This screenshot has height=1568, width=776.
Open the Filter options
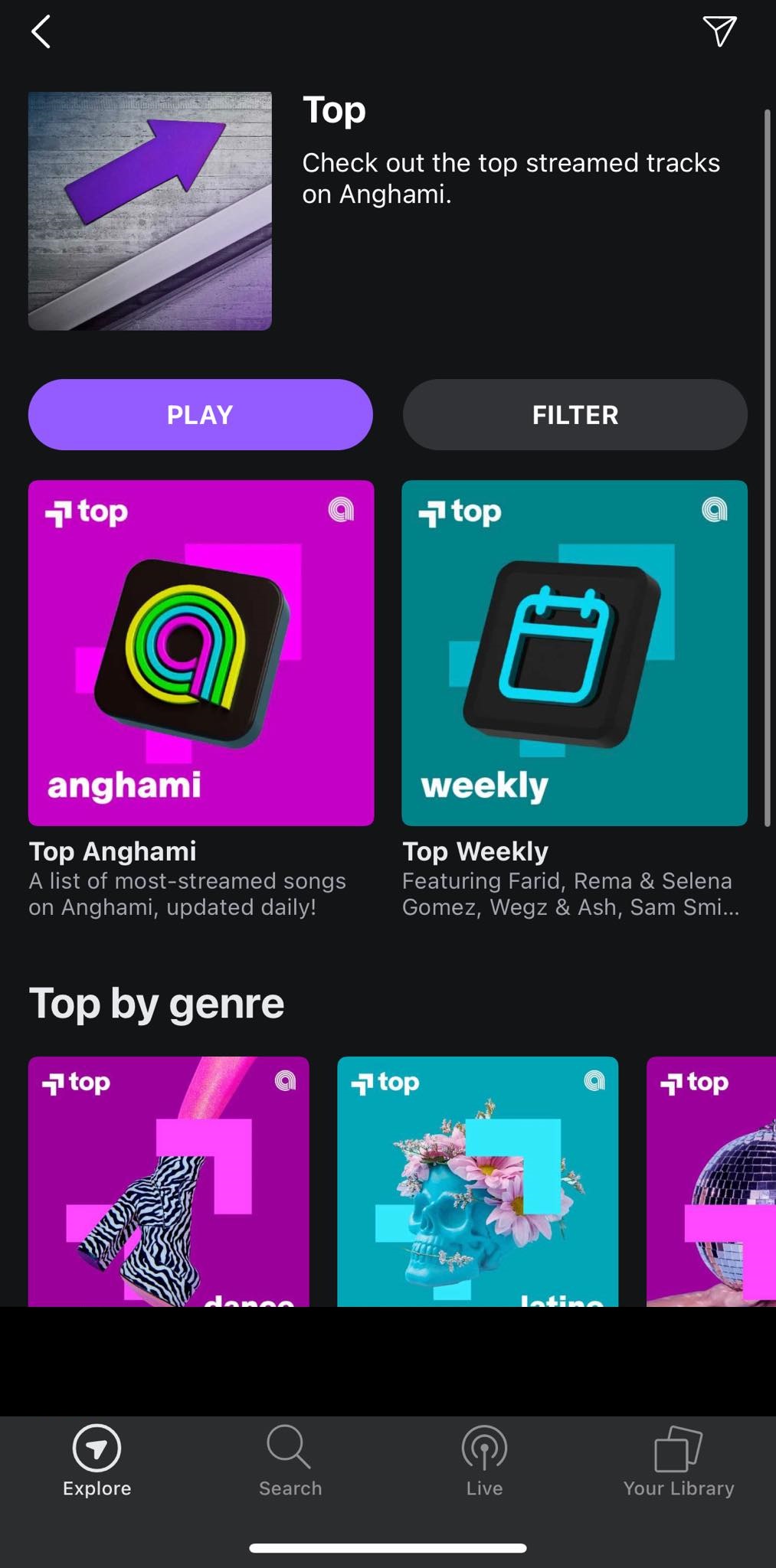click(575, 414)
